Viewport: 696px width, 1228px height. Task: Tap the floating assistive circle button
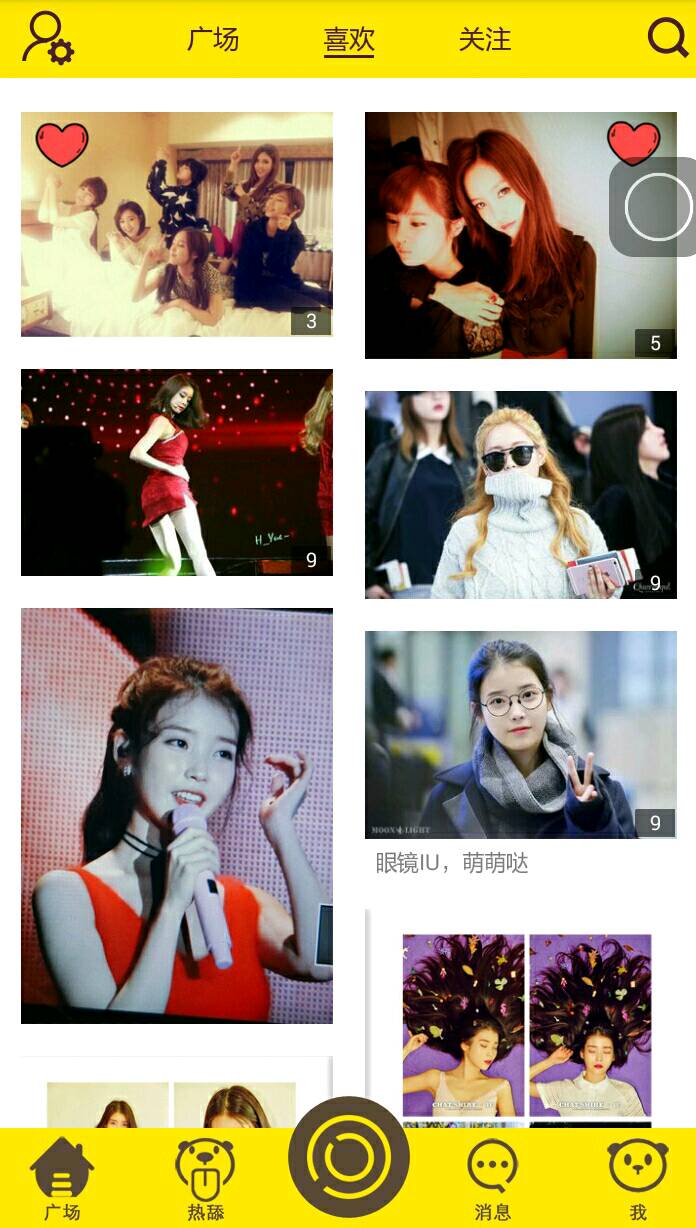657,207
